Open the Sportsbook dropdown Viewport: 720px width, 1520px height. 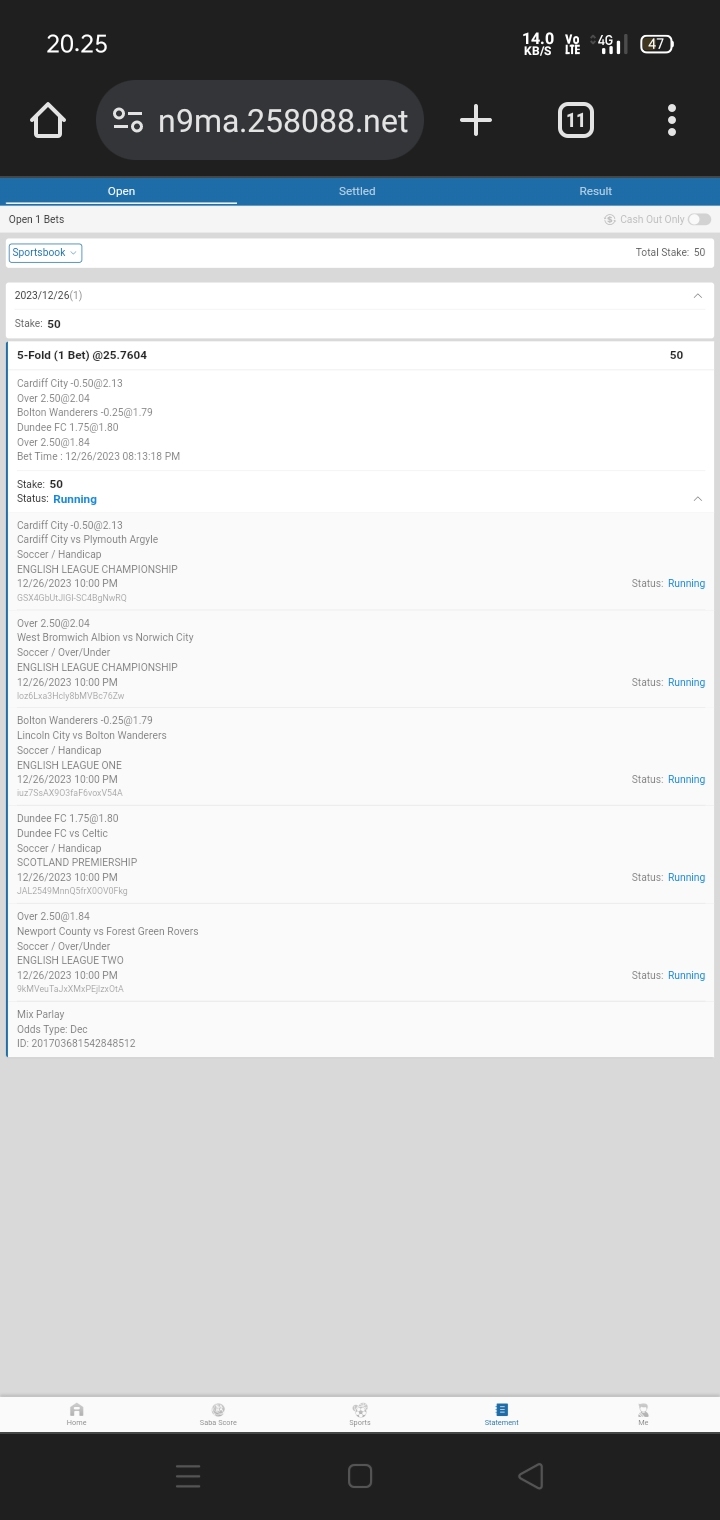click(45, 253)
